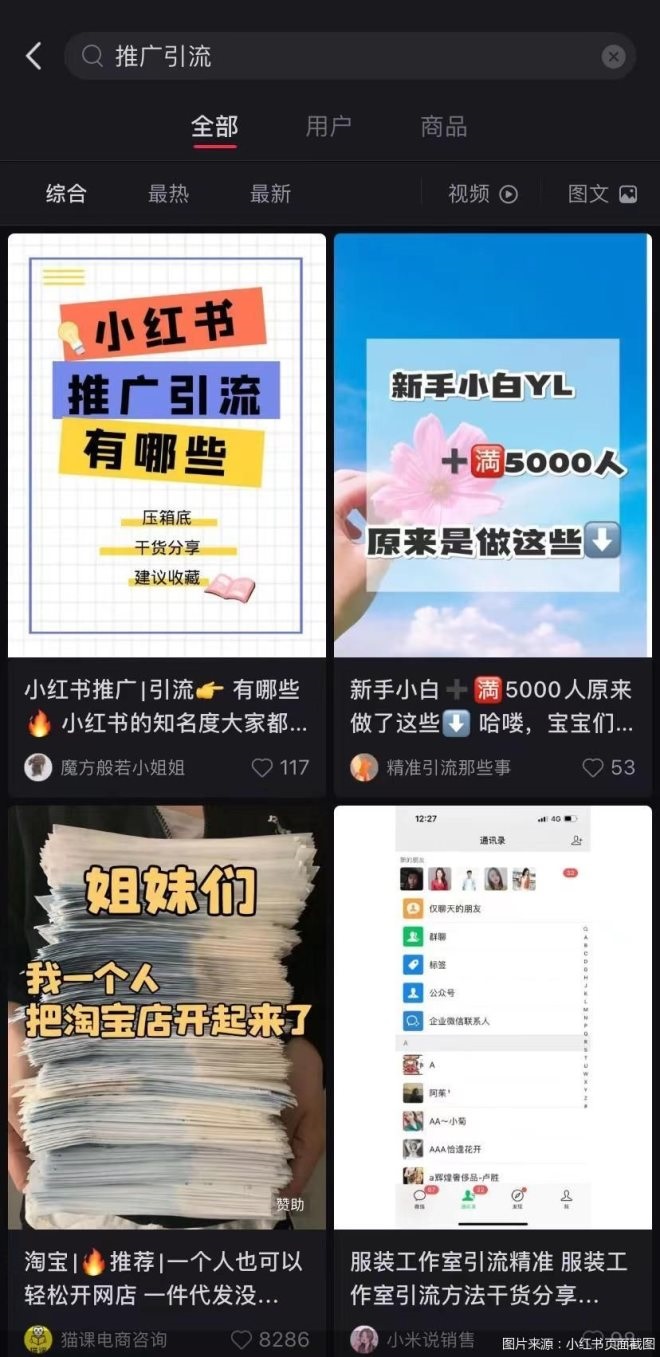660x1357 pixels.
Task: Sort results by 综合
Action: tap(66, 194)
